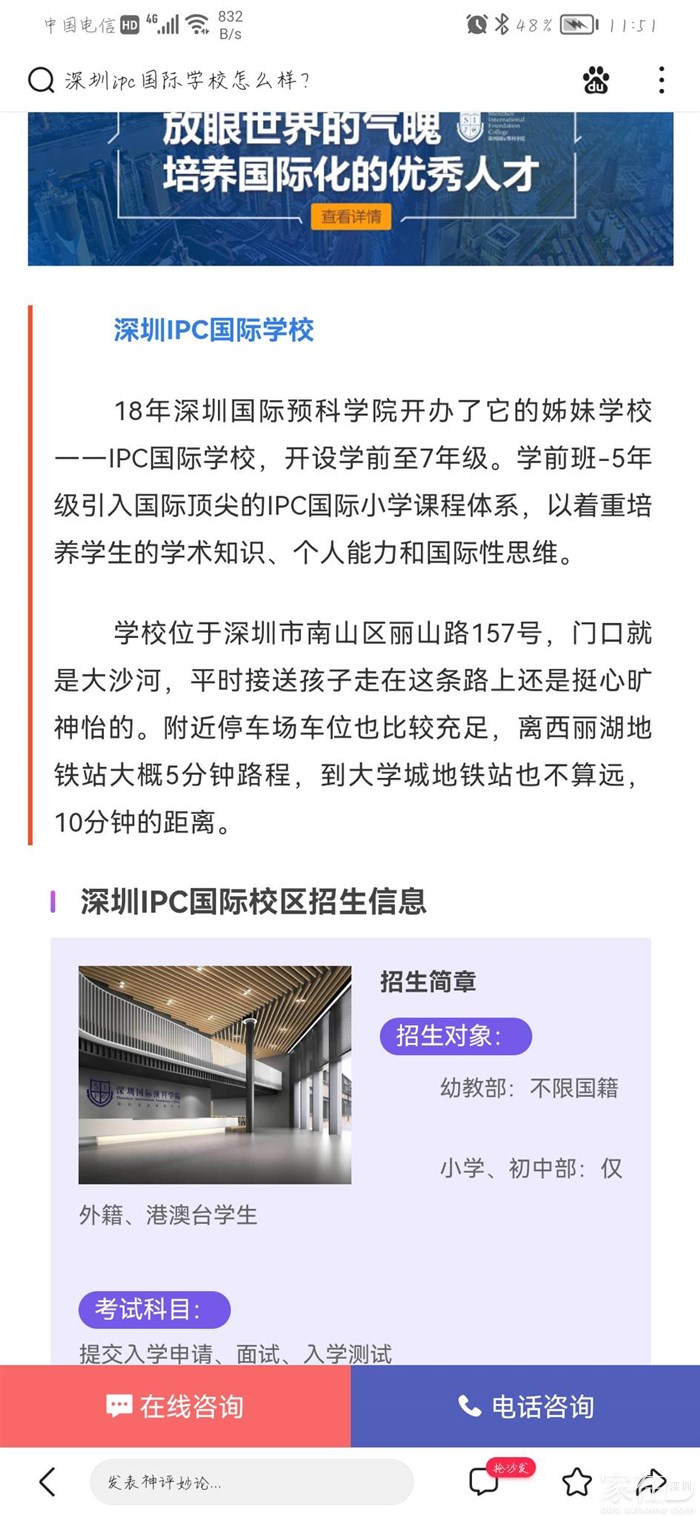This screenshot has width=700, height=1517.
Task: Go back with the bottom arrow
Action: click(47, 1482)
